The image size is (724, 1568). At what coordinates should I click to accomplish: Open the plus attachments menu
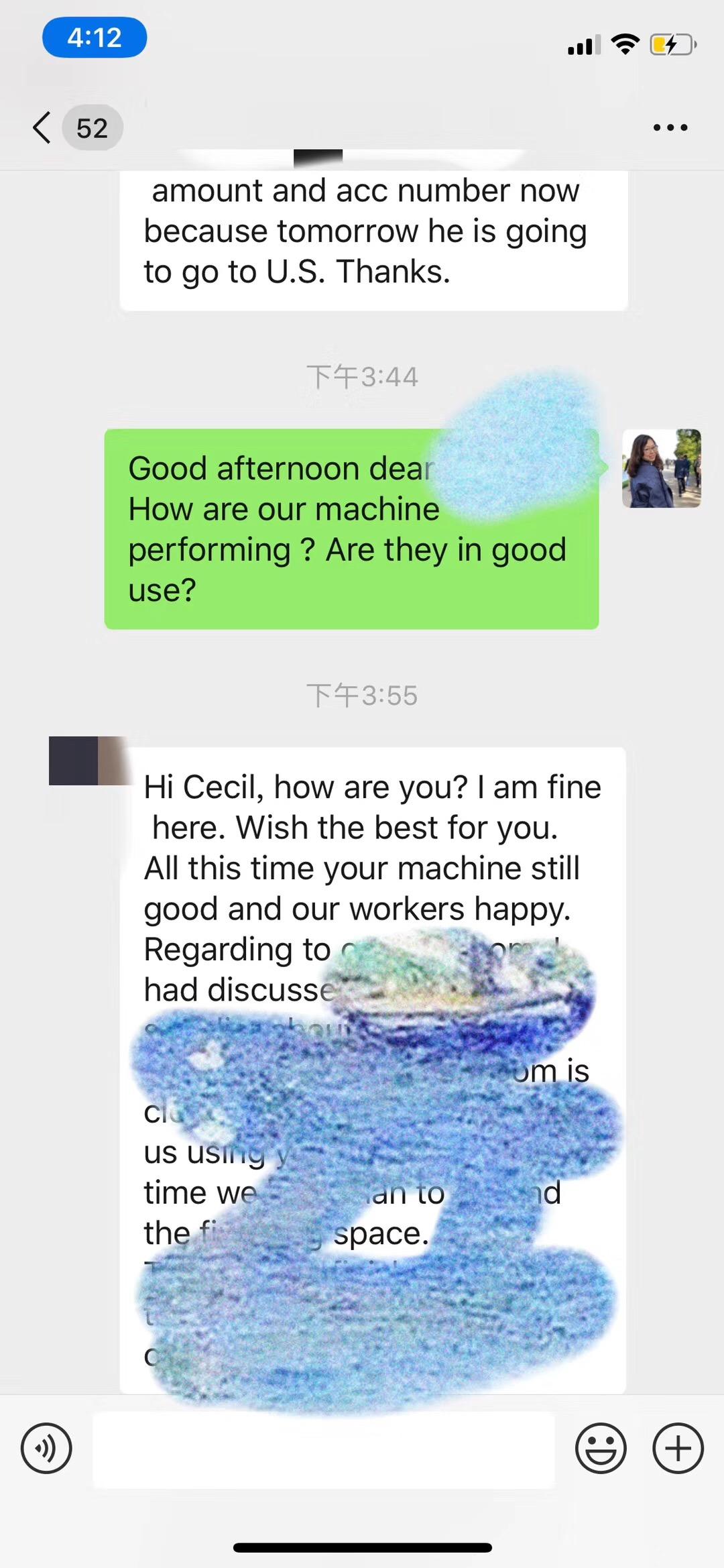tap(678, 1448)
